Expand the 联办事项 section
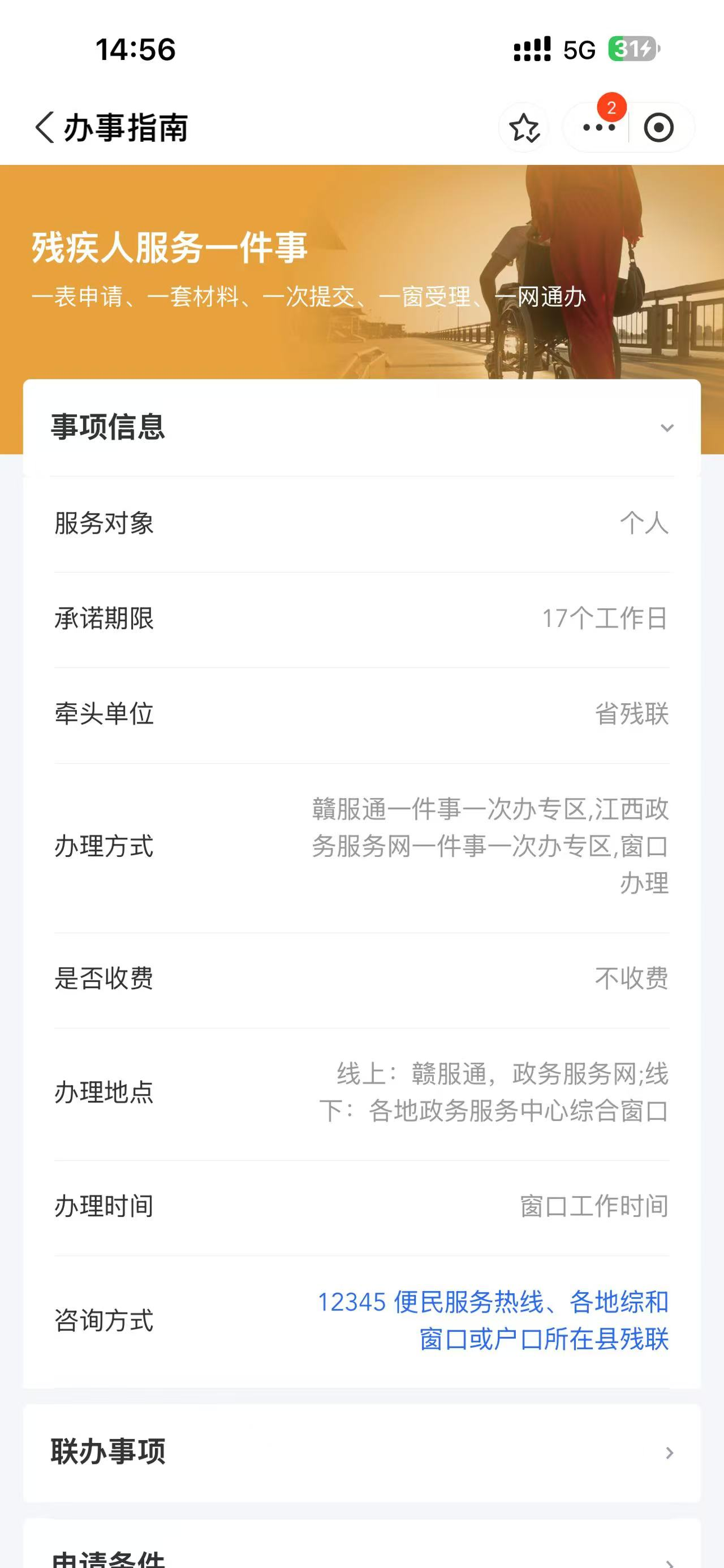The image size is (724, 1568). click(669, 1453)
